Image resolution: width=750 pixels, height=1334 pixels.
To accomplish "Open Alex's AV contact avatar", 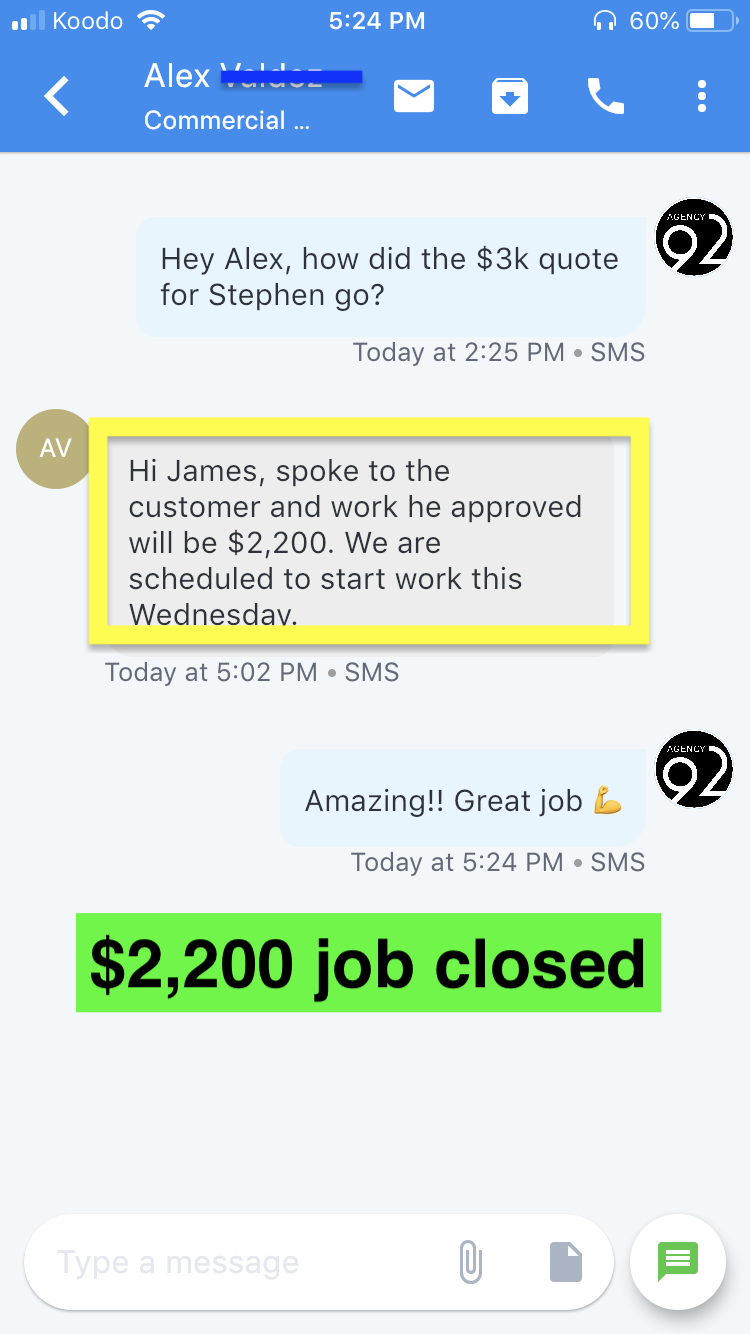I will (x=56, y=449).
